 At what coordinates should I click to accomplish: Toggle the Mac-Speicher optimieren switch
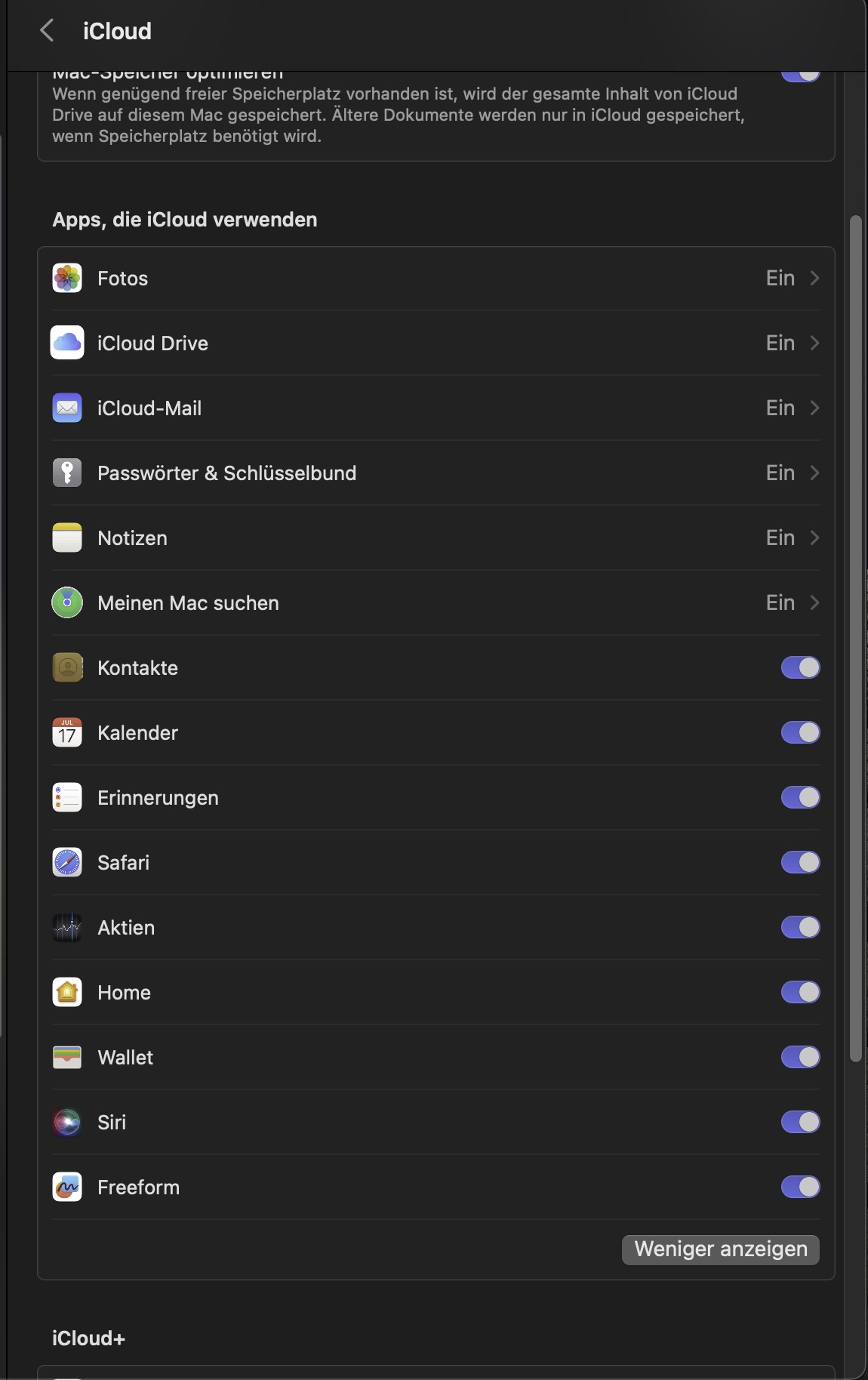[x=800, y=75]
